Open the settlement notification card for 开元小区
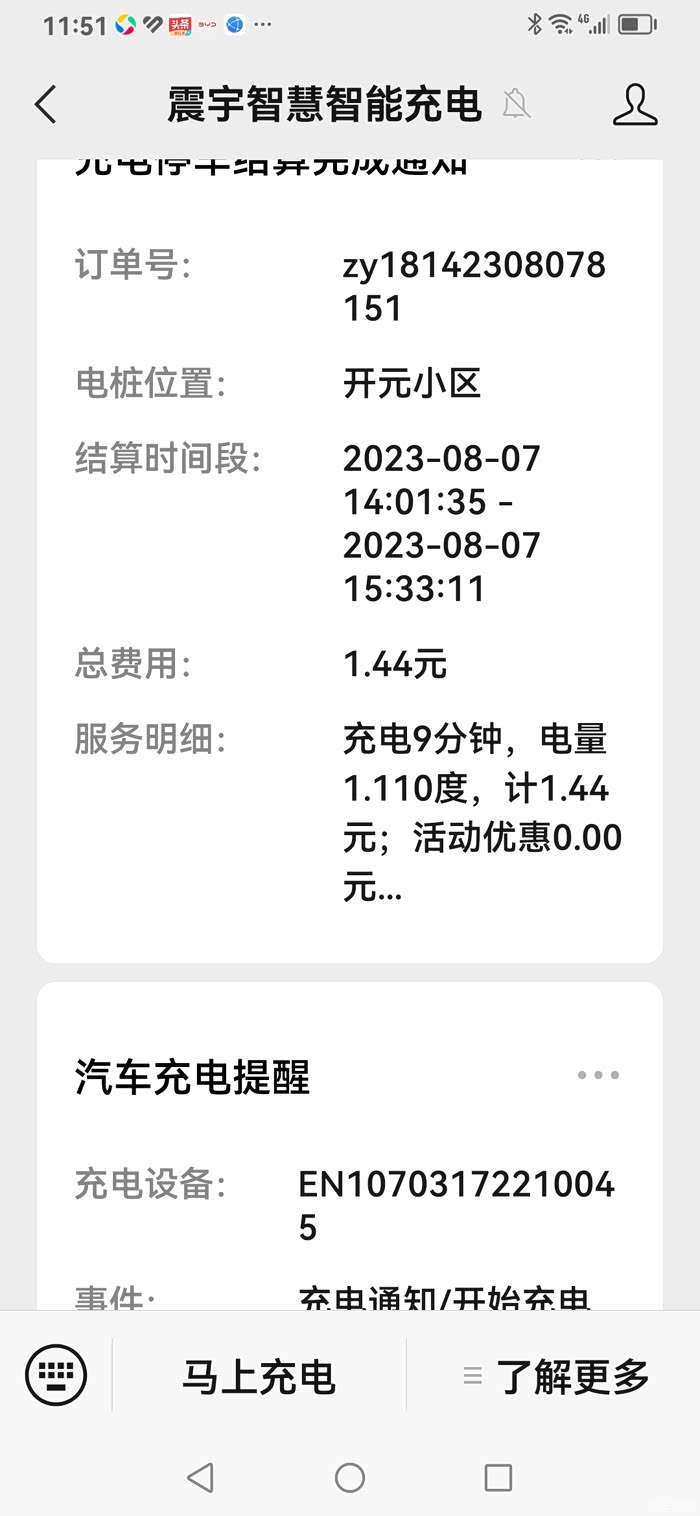Image resolution: width=700 pixels, height=1516 pixels. [x=350, y=560]
